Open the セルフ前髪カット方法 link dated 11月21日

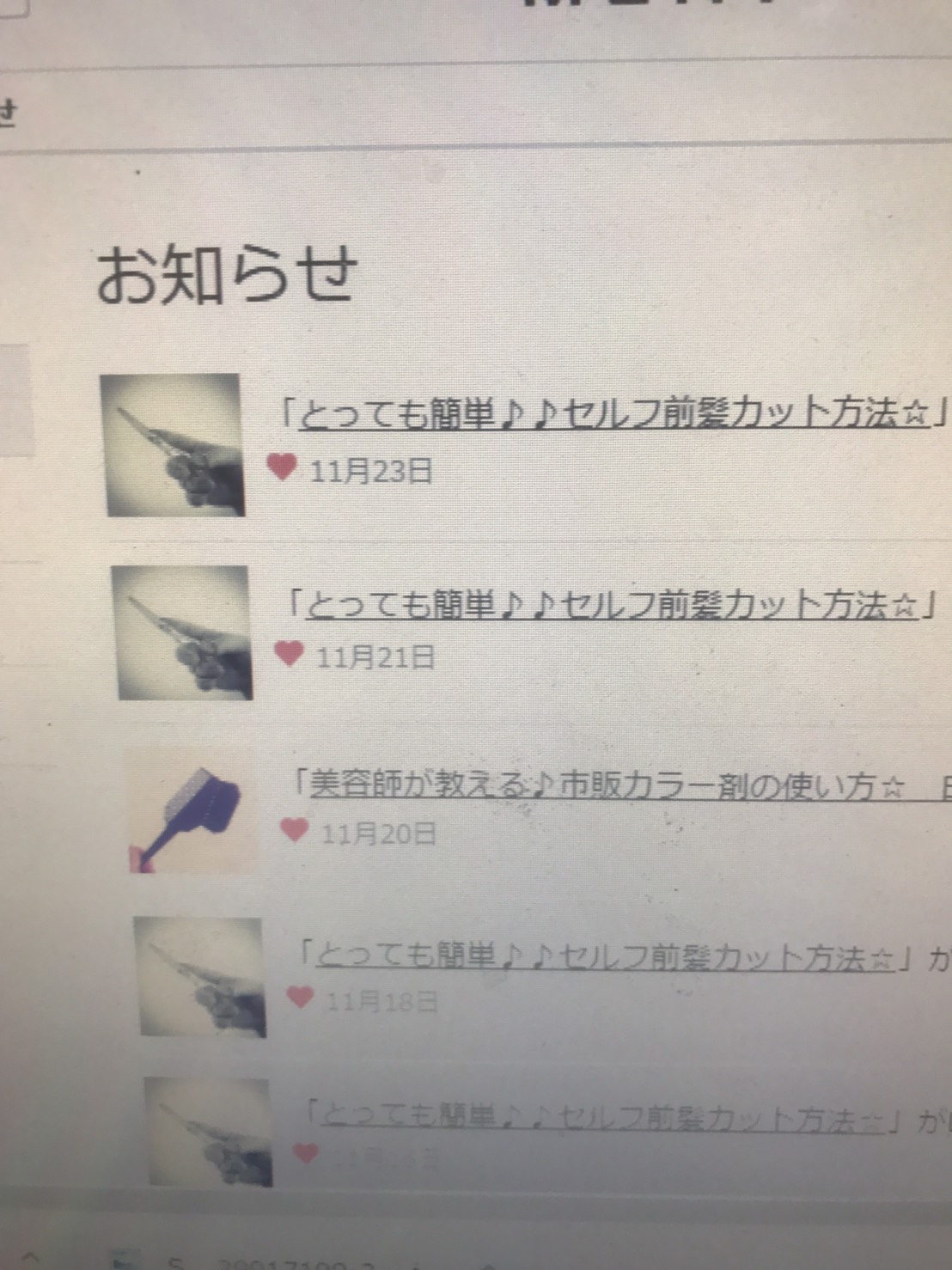[612, 606]
